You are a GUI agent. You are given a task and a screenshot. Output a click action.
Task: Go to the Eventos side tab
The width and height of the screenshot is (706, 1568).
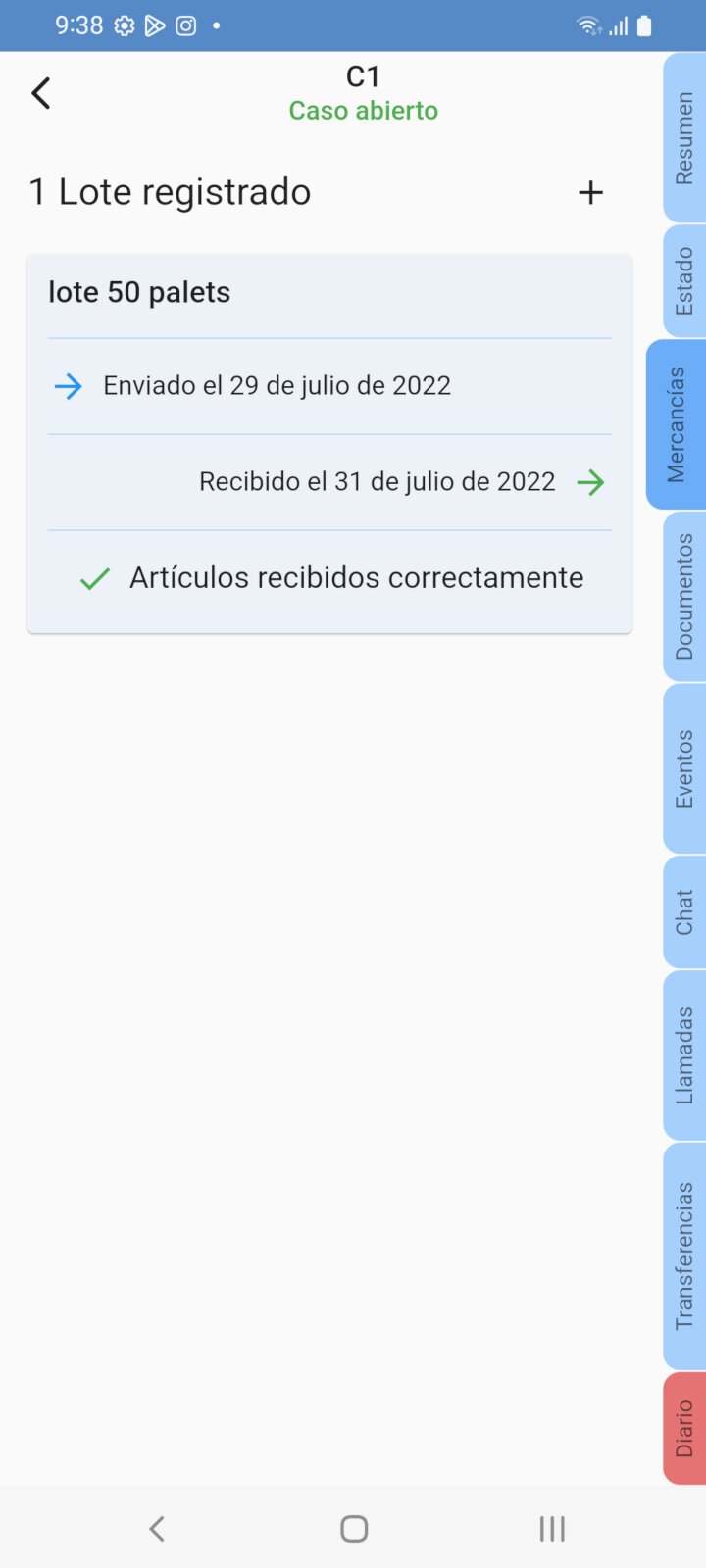(x=684, y=768)
